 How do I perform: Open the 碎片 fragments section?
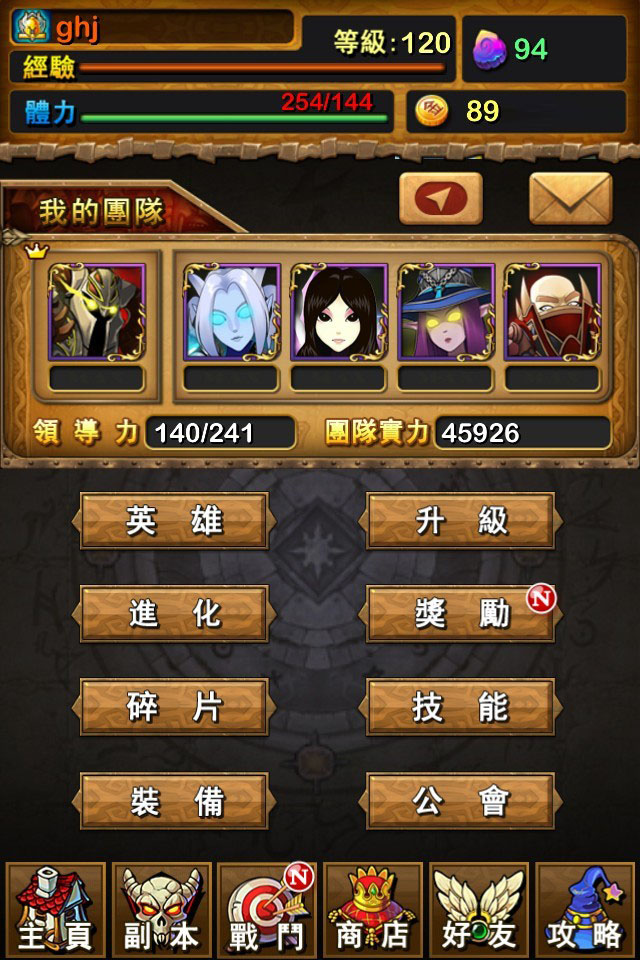click(174, 707)
